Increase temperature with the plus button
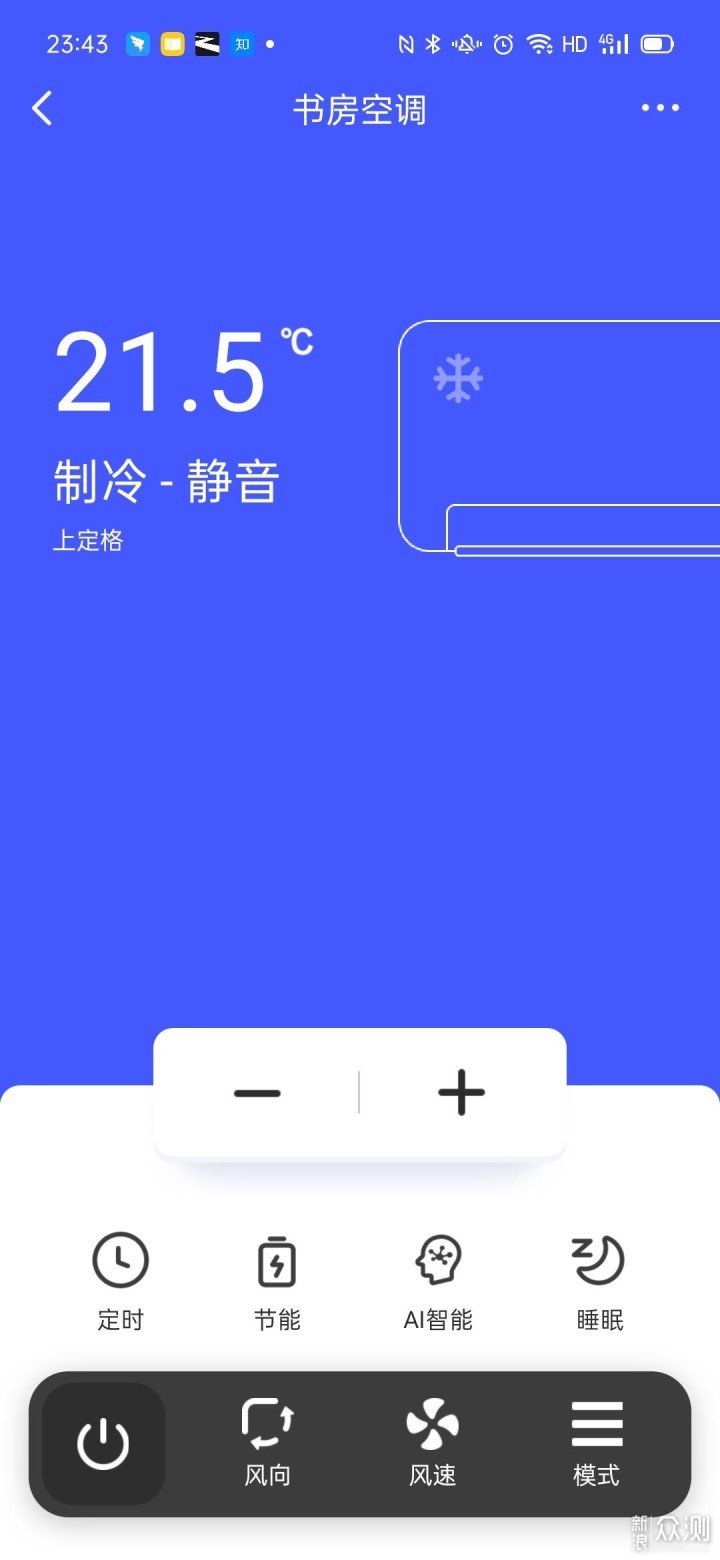 point(461,1093)
